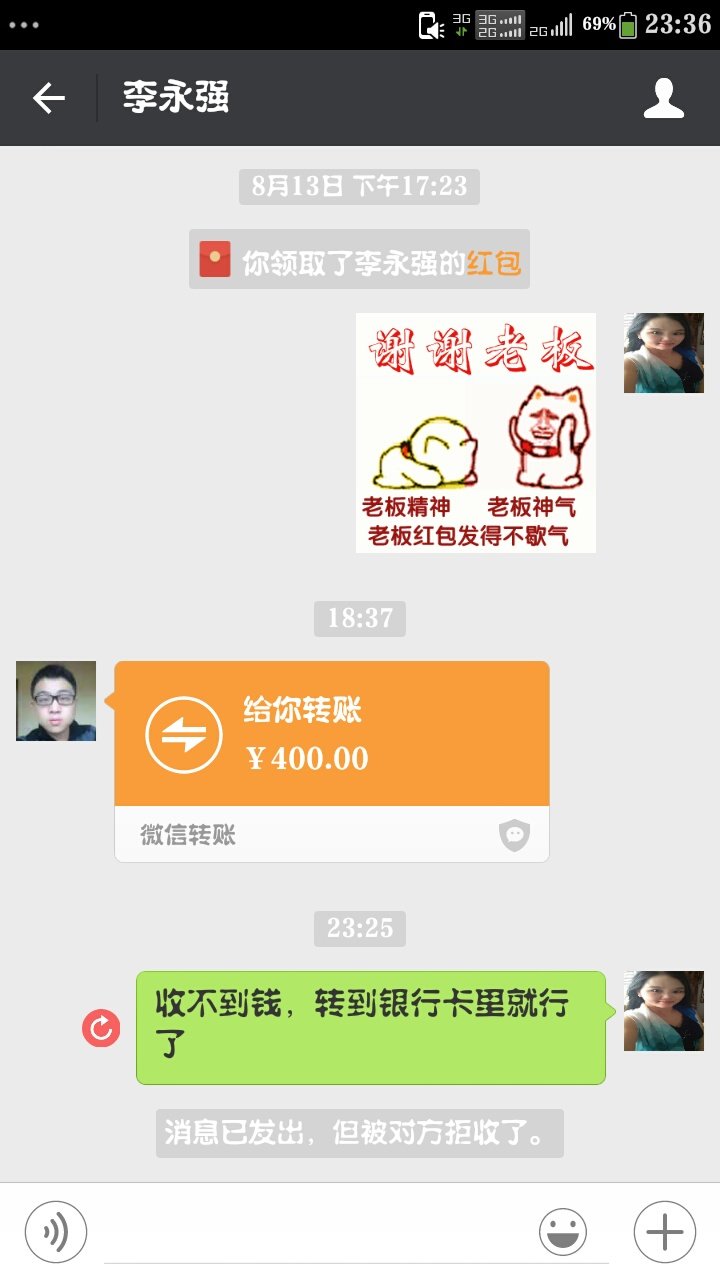The image size is (720, 1280).
Task: View the 谢谢老板 sticker image
Action: pyautogui.click(x=476, y=432)
